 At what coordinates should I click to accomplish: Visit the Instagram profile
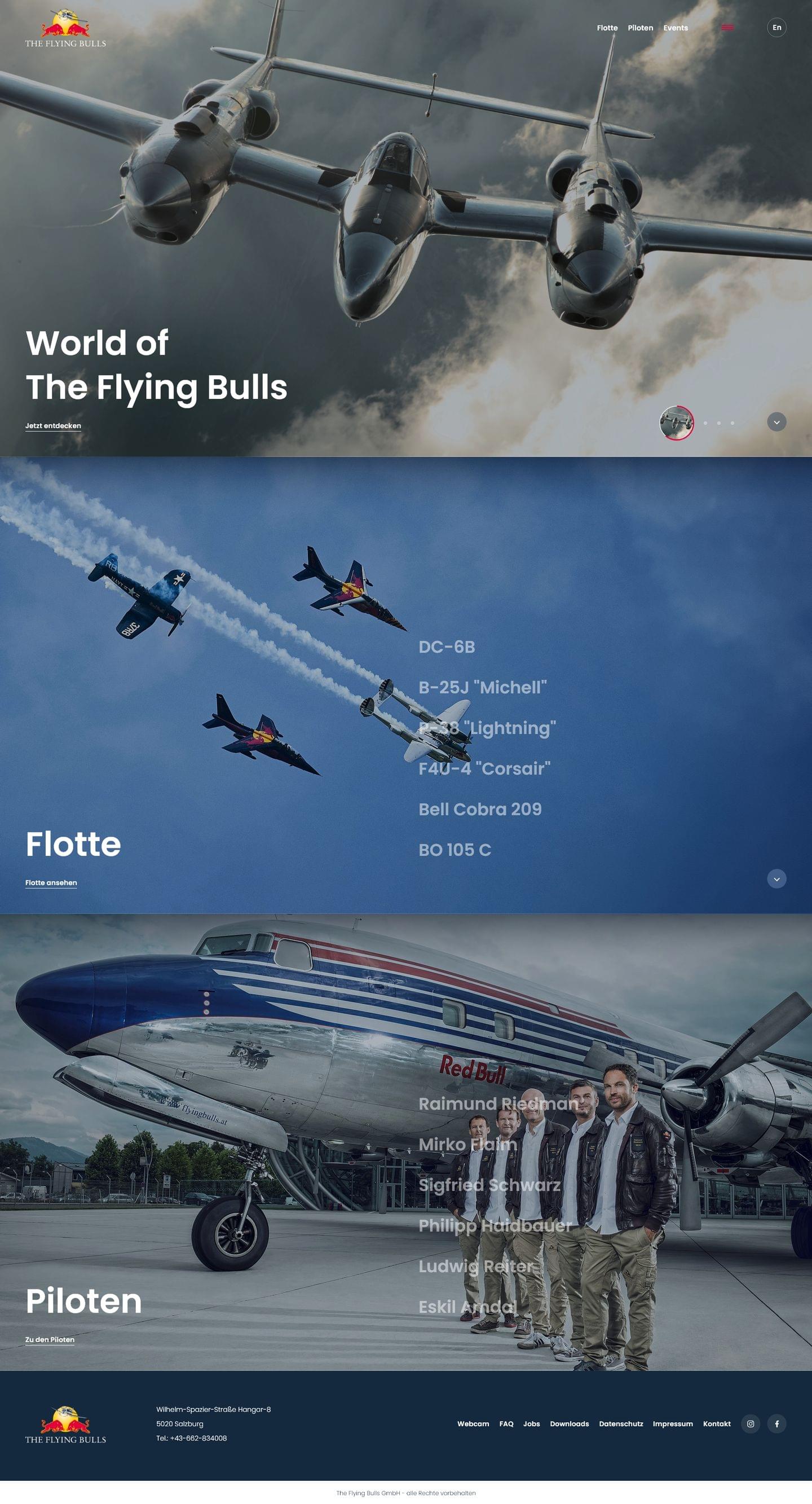(x=750, y=1423)
